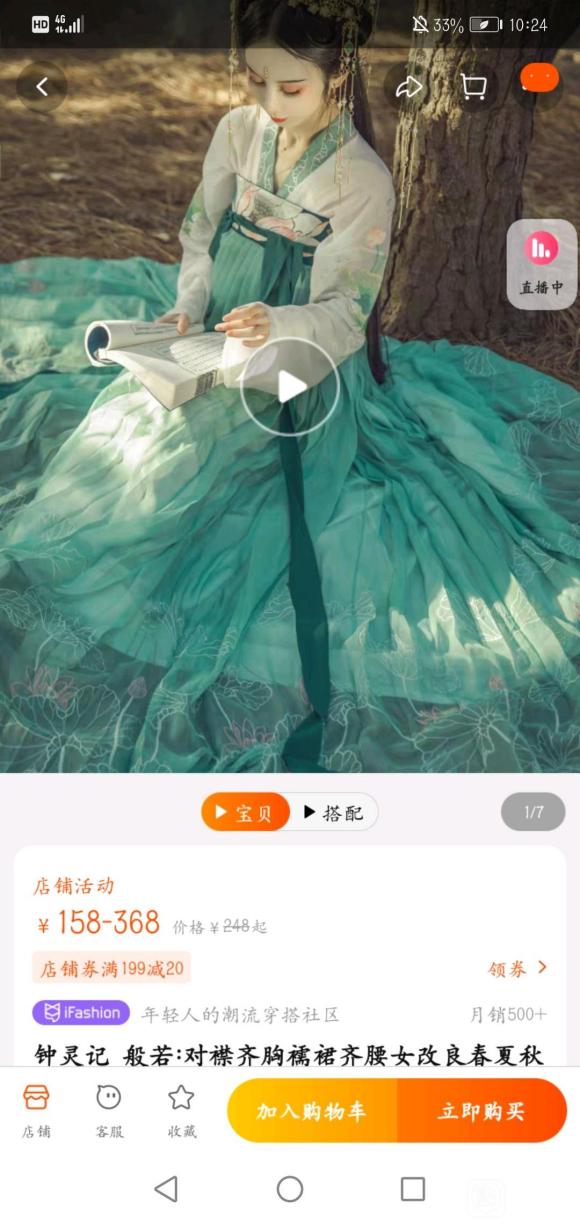Add item to 收藏 favorites
Image resolution: width=580 pixels, height=1224 pixels.
181,1111
